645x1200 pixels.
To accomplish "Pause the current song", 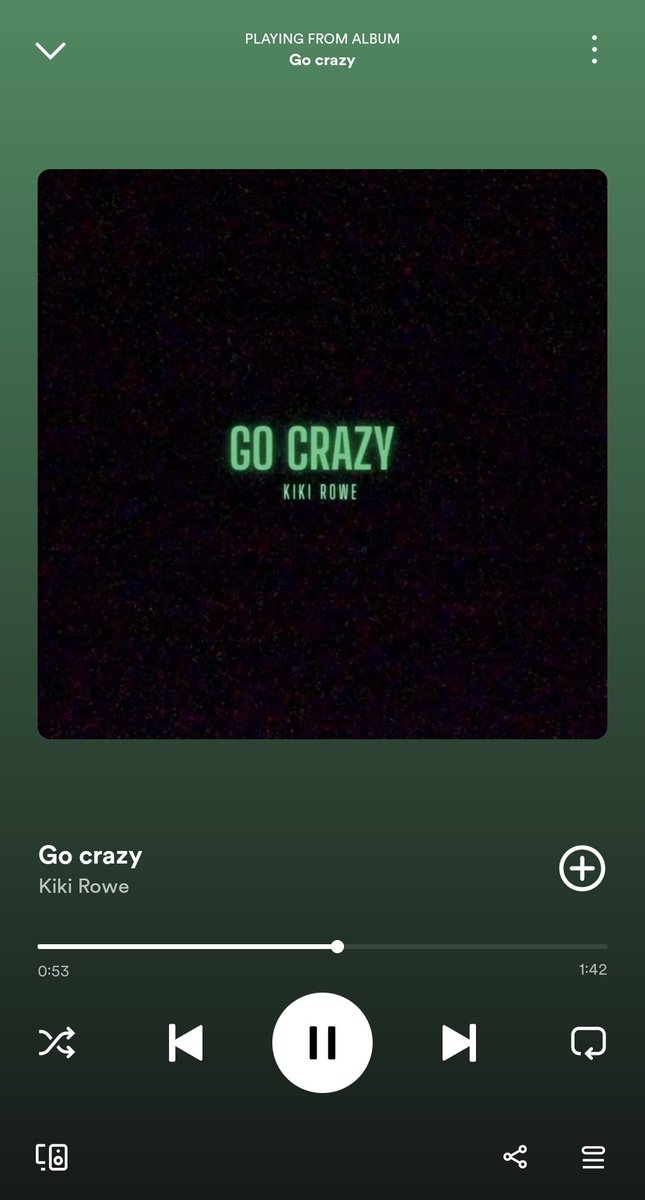I will (x=322, y=1043).
